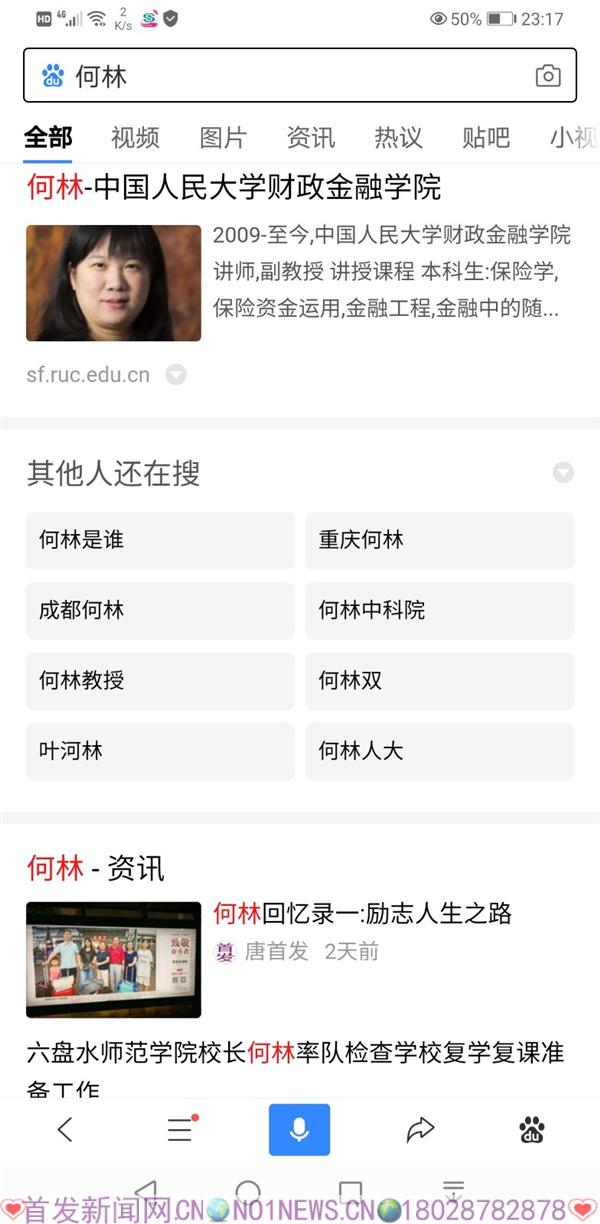
Task: Search for 成都何林
Action: [x=160, y=611]
